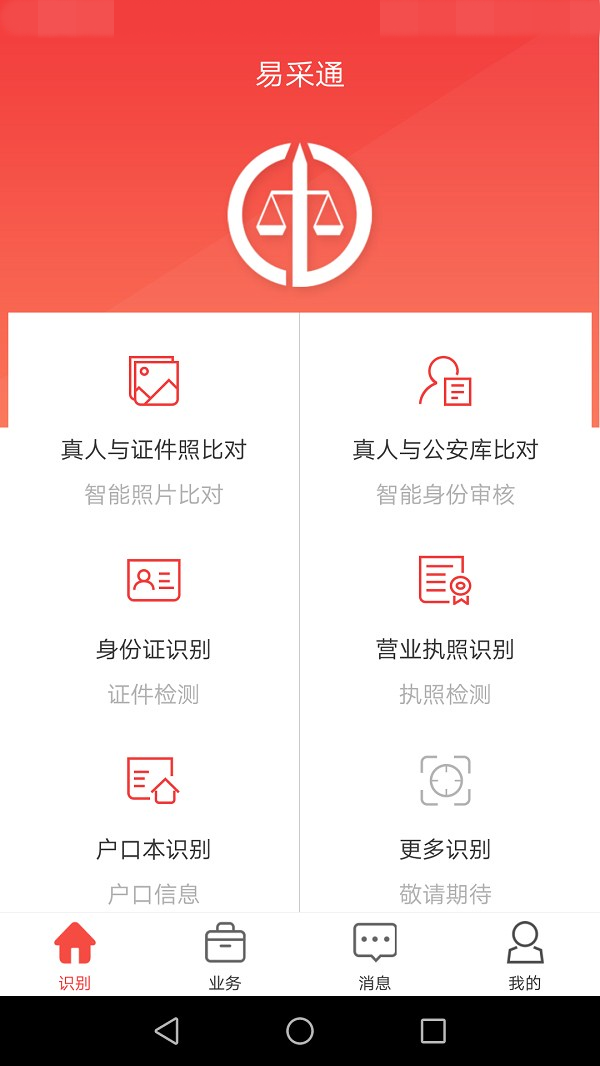Image resolution: width=600 pixels, height=1066 pixels.
Task: Open the 我的 profile tab
Action: (524, 955)
